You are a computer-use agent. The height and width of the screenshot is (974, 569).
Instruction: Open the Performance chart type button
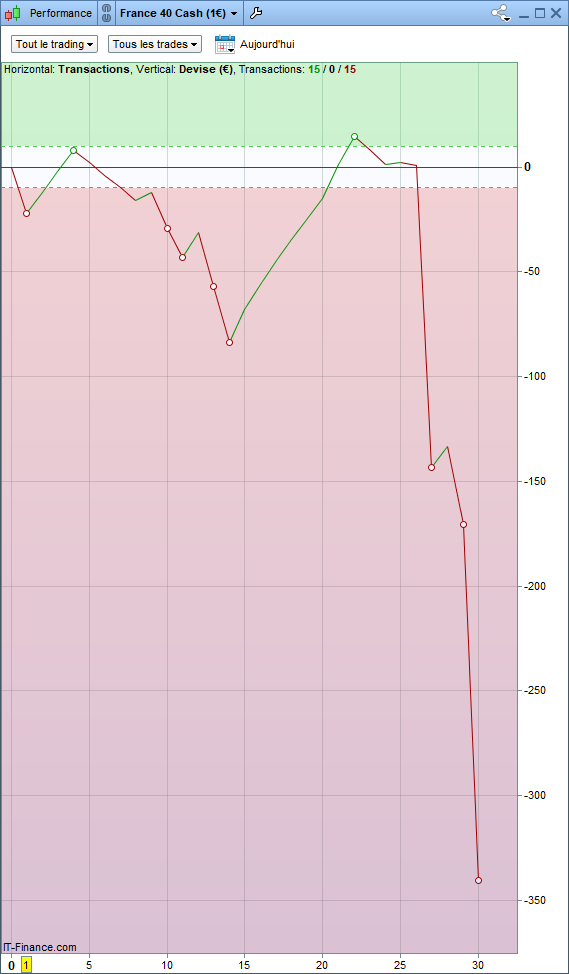(48, 13)
